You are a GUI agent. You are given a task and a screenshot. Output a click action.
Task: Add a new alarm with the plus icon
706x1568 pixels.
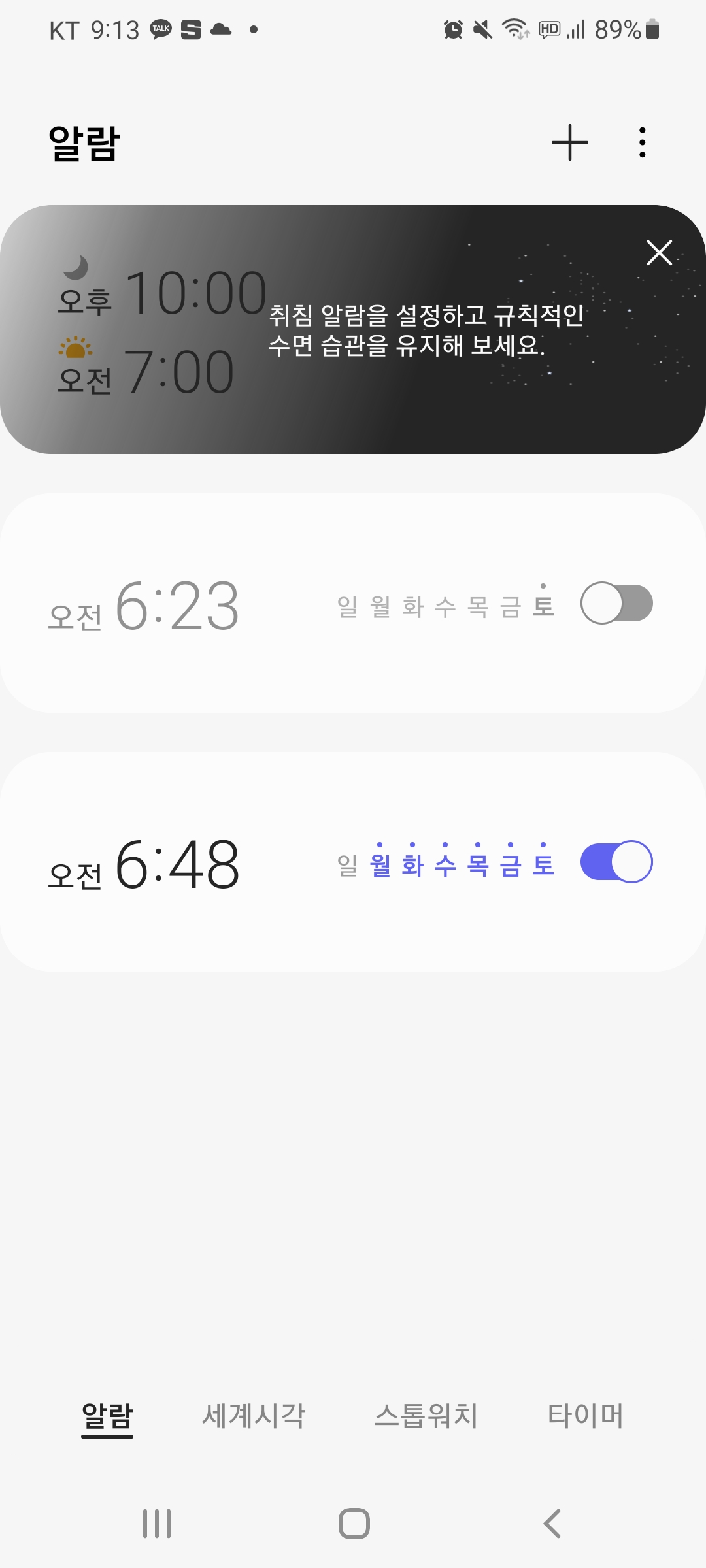click(570, 142)
